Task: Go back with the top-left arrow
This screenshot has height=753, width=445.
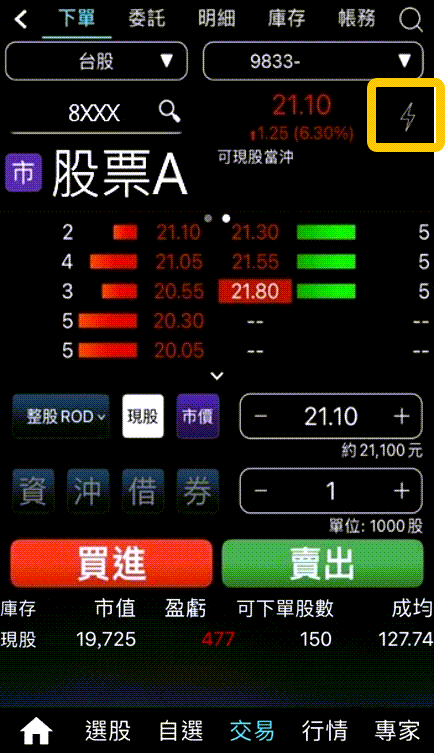Action: pyautogui.click(x=21, y=19)
